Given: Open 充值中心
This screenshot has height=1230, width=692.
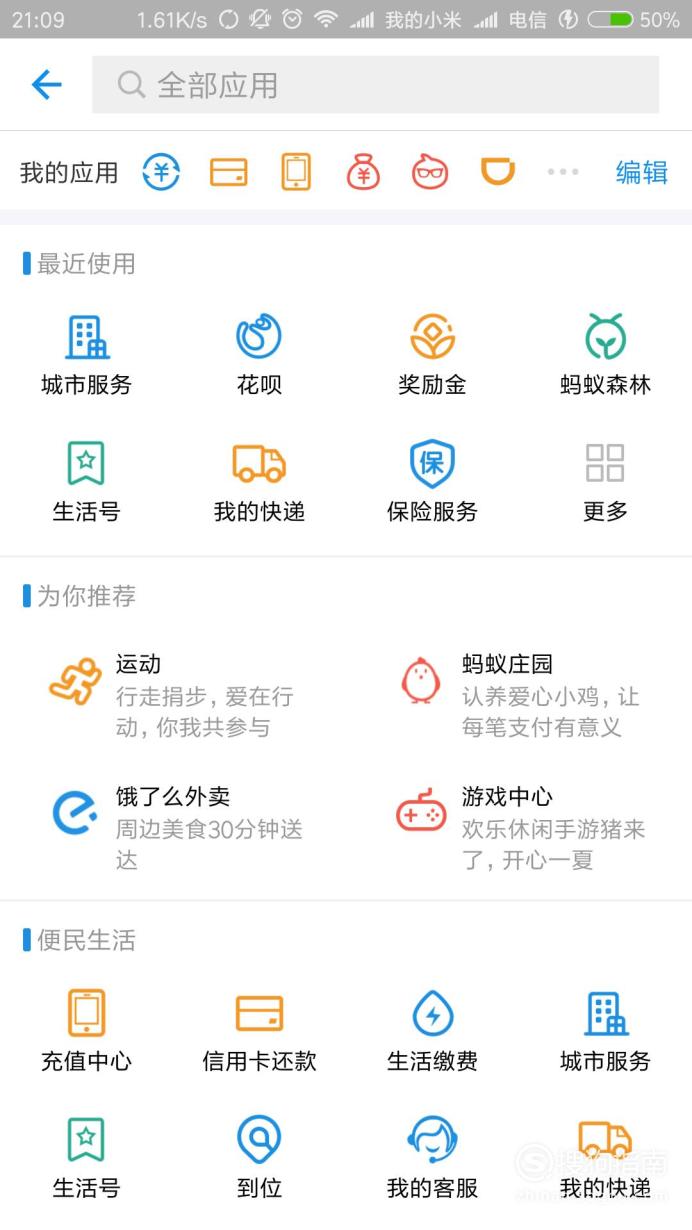Looking at the screenshot, I should click(x=86, y=1031).
